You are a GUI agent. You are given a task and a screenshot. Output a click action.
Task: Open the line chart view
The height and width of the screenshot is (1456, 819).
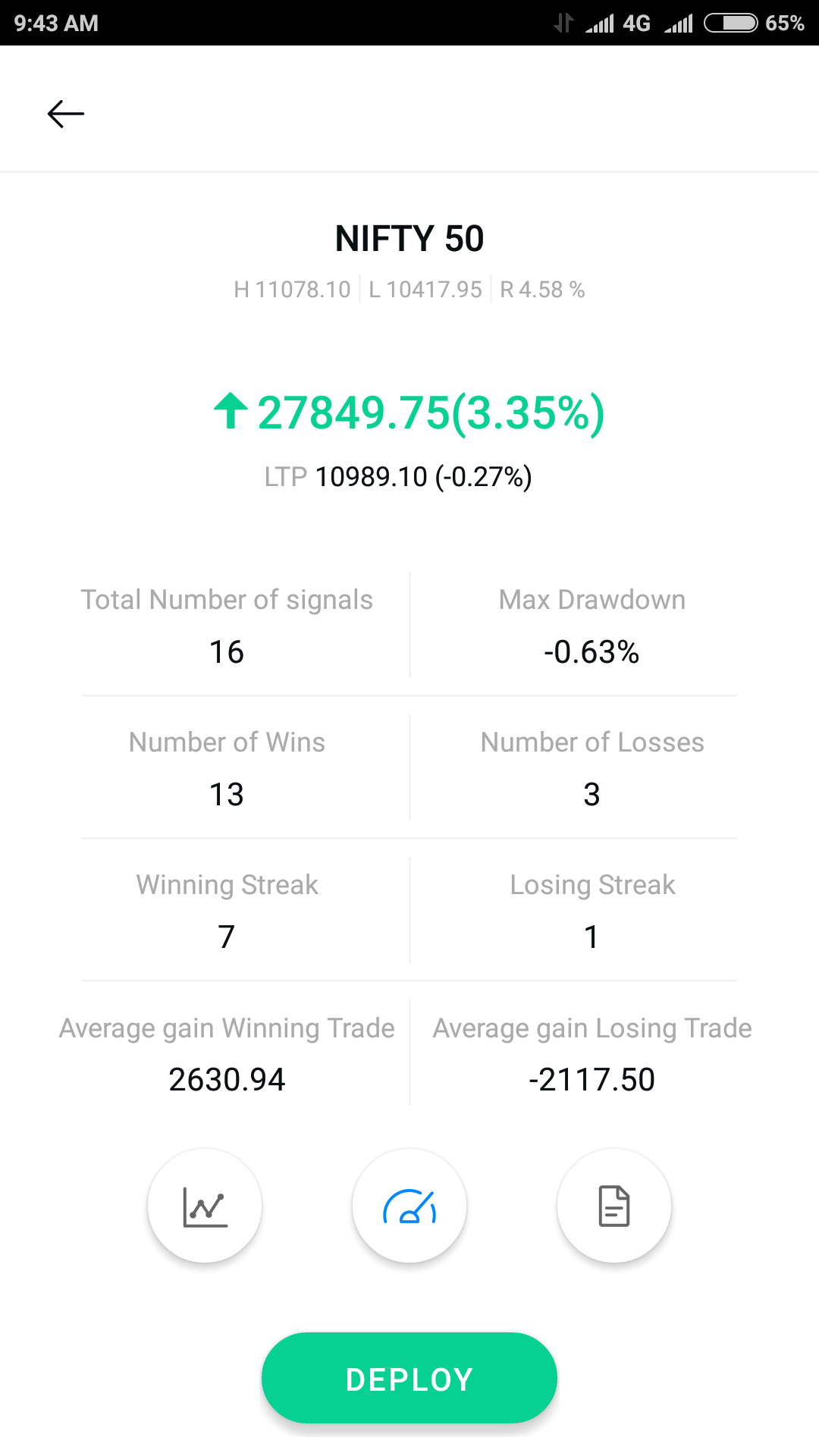point(205,1206)
